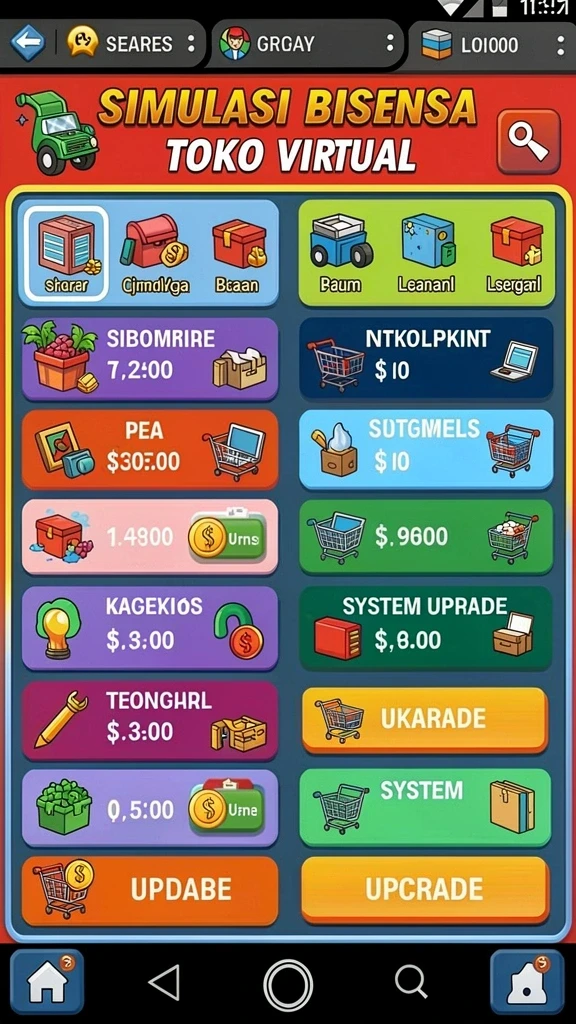The image size is (576, 1024).
Task: Open the SIBOMRIRE card
Action: tap(150, 359)
